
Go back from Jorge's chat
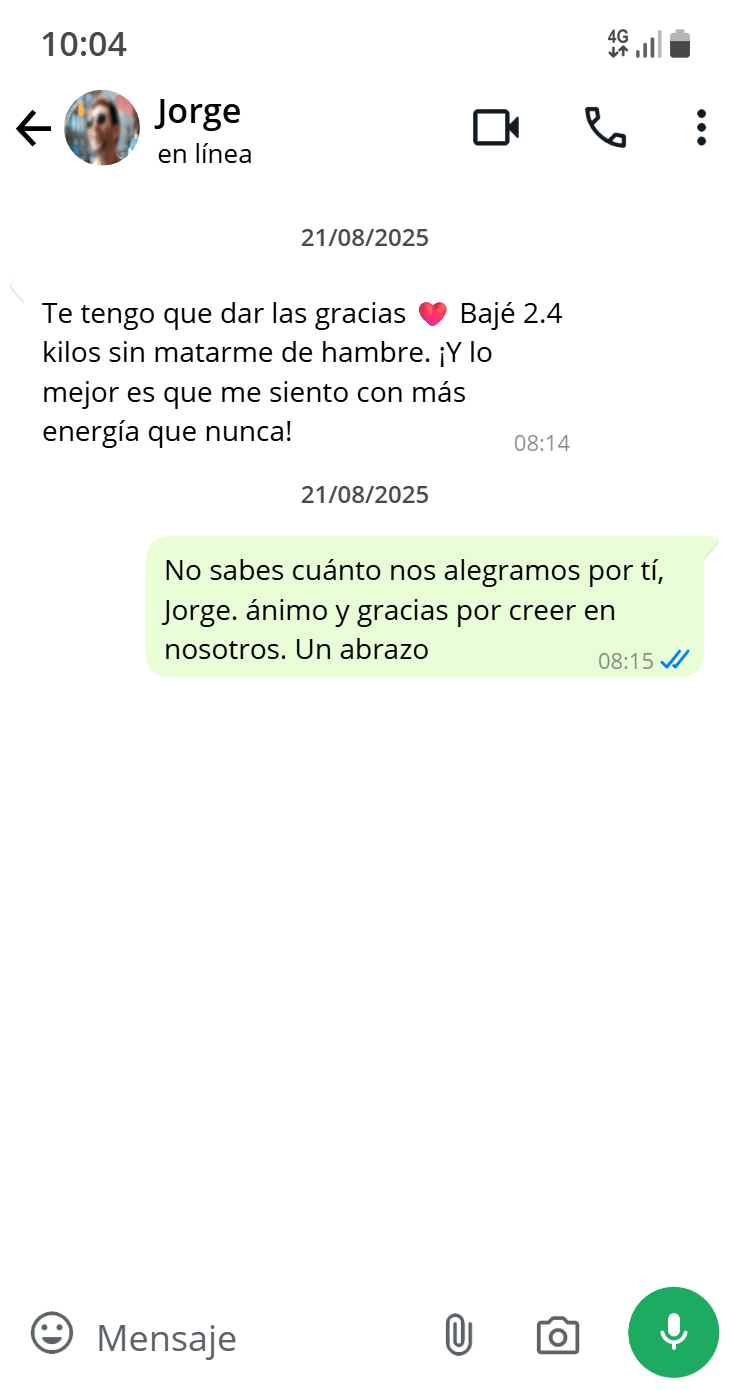[33, 129]
